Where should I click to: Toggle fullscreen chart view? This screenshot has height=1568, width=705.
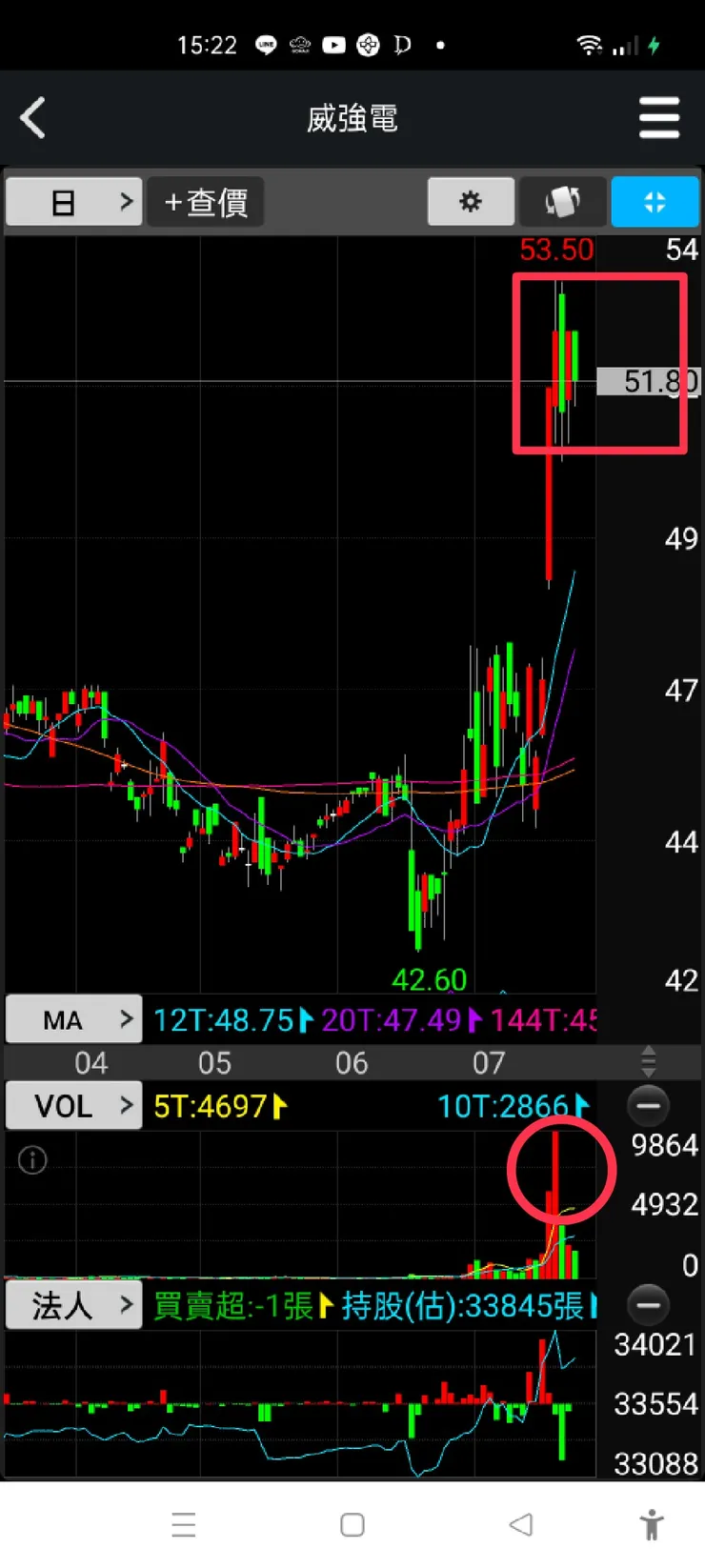point(655,202)
